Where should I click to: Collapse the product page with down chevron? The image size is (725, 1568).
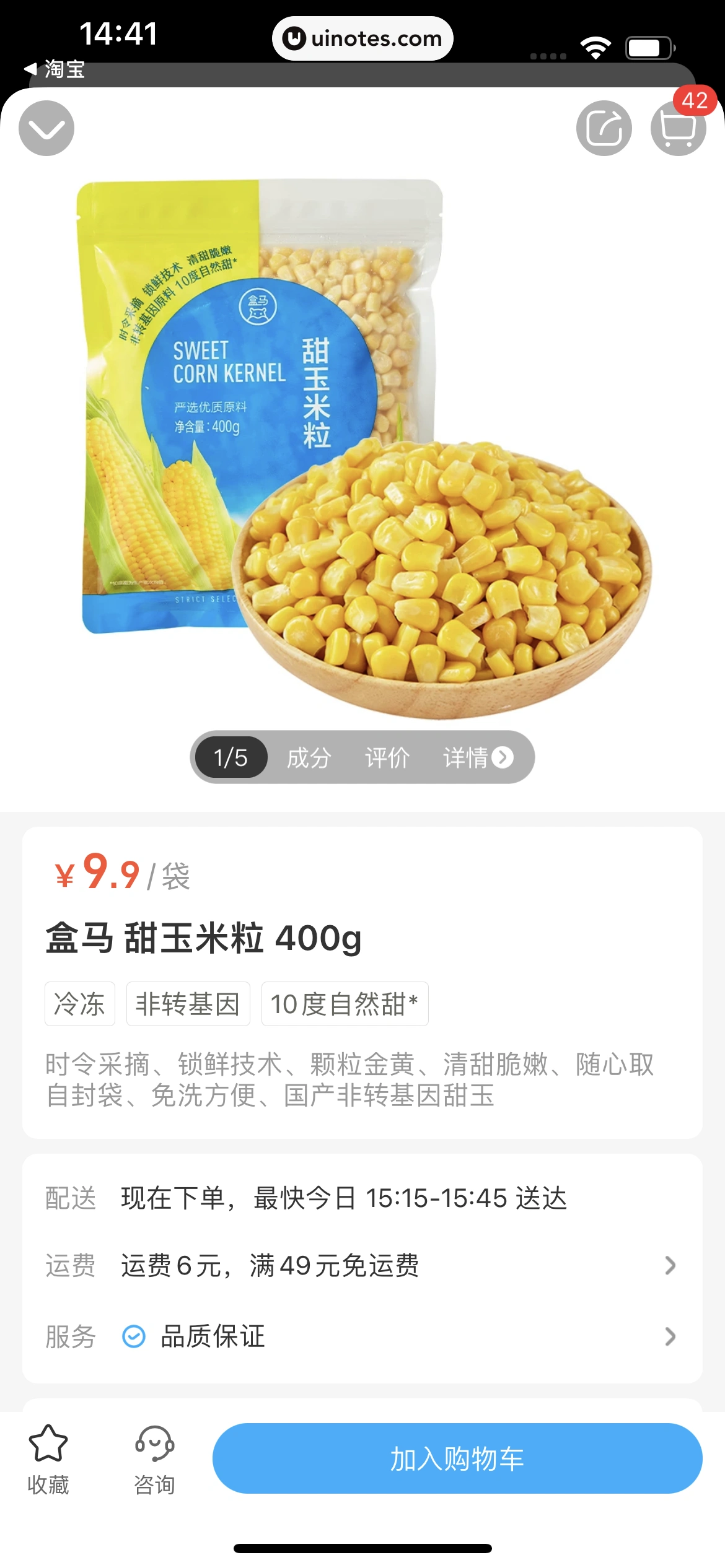tap(46, 128)
